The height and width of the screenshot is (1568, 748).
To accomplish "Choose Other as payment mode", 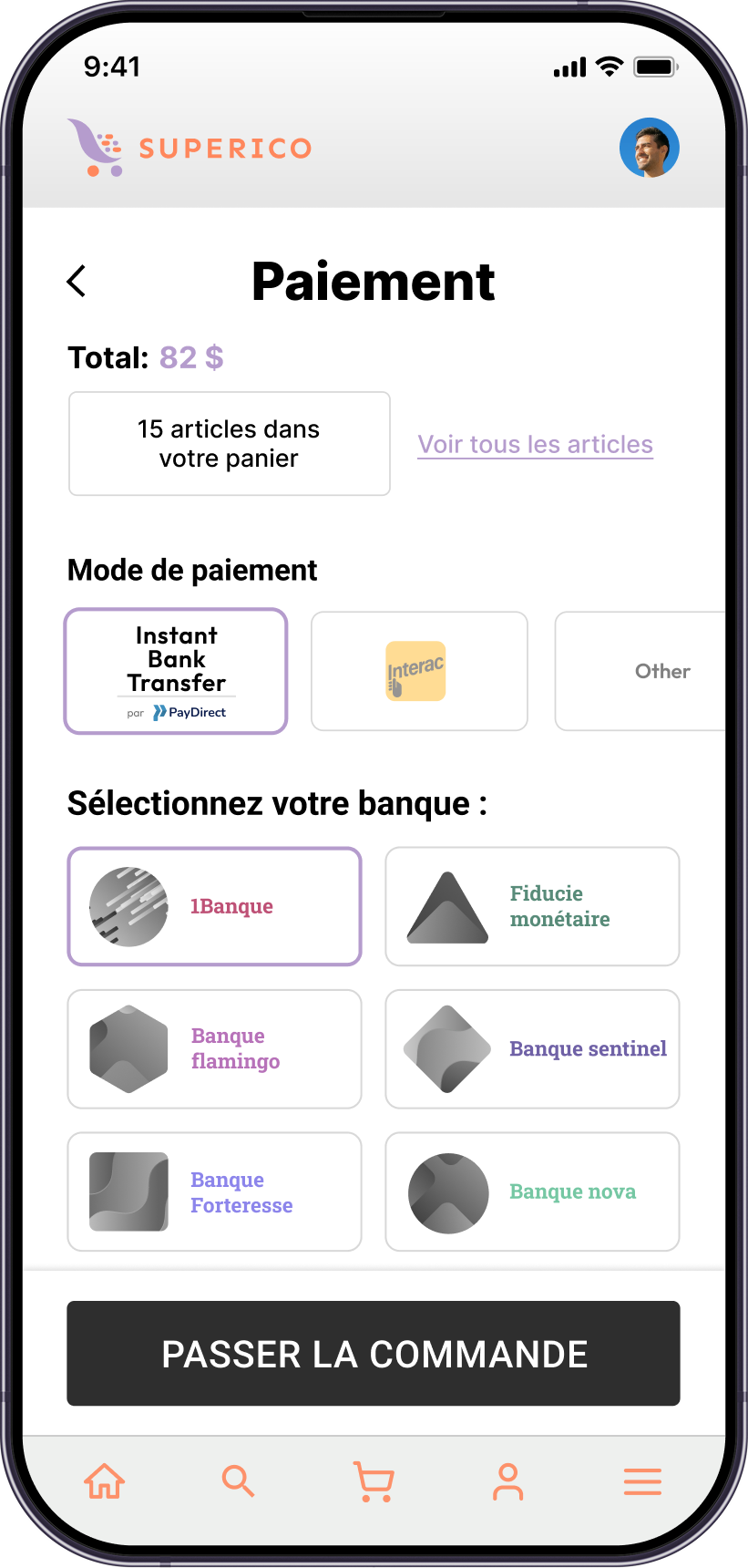I will [661, 671].
